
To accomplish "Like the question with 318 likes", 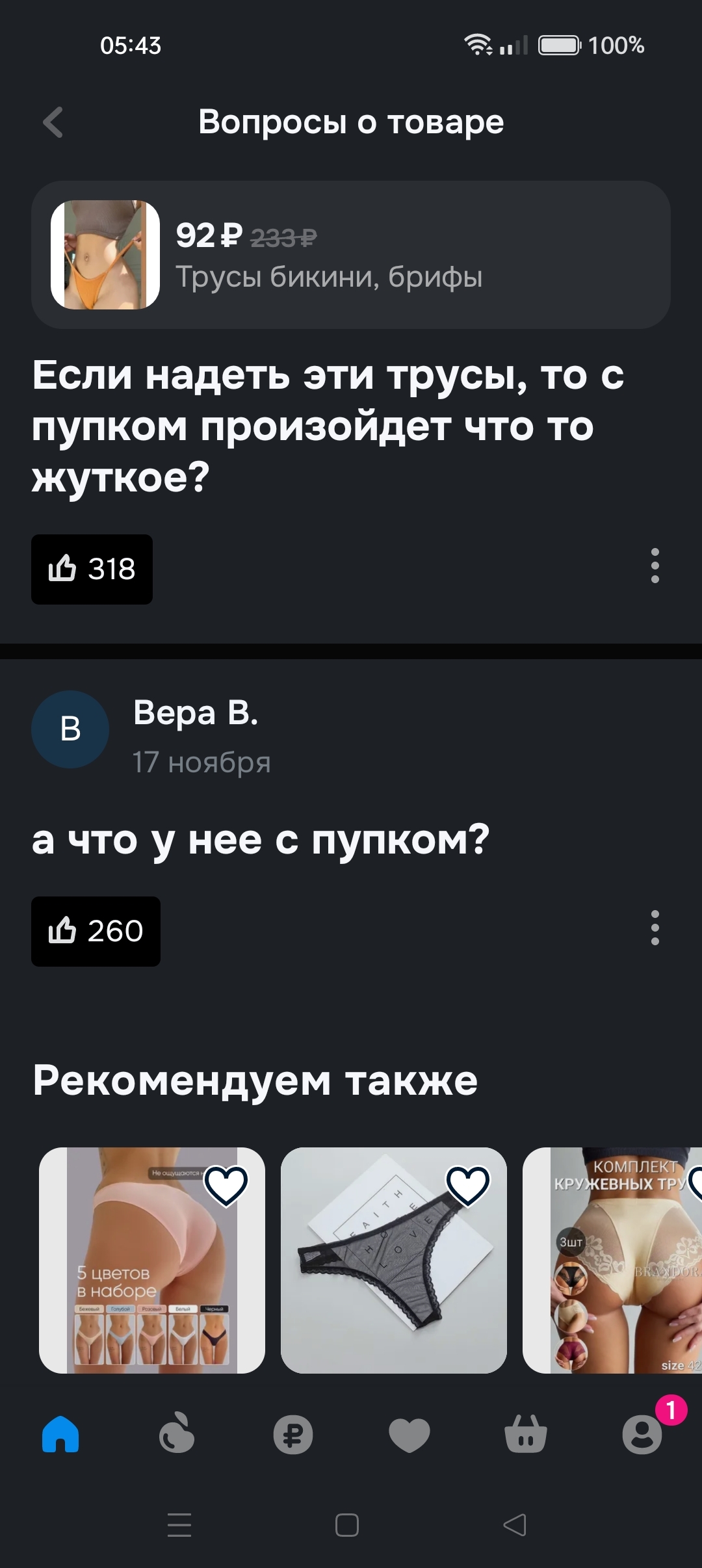I will [92, 569].
